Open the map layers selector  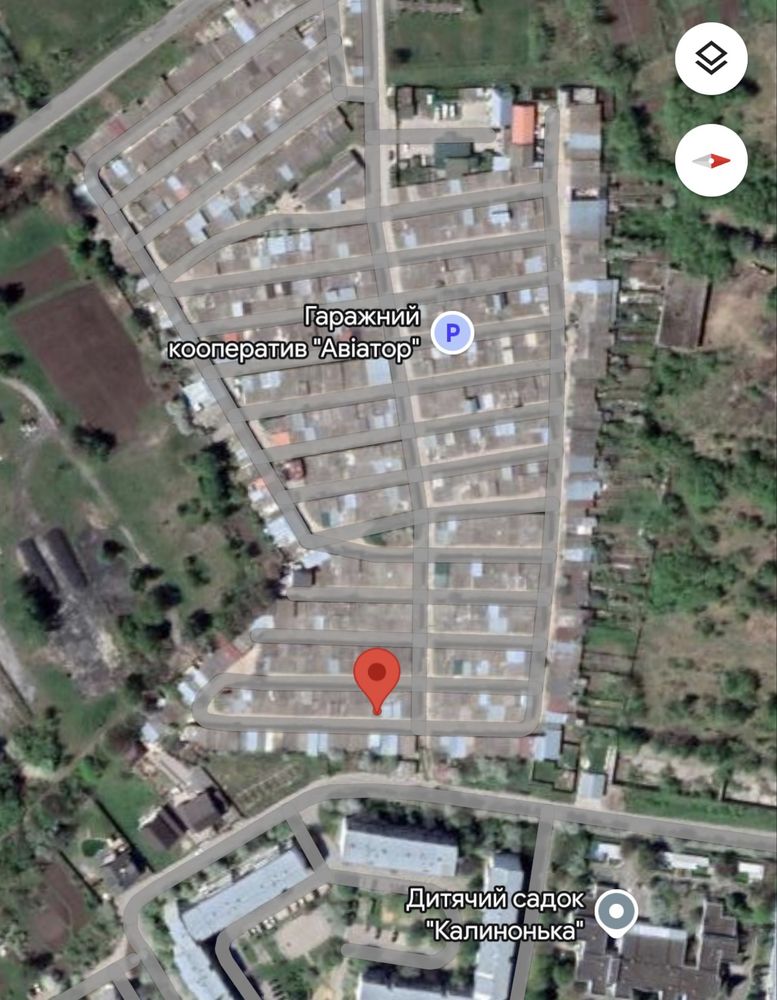(x=711, y=59)
